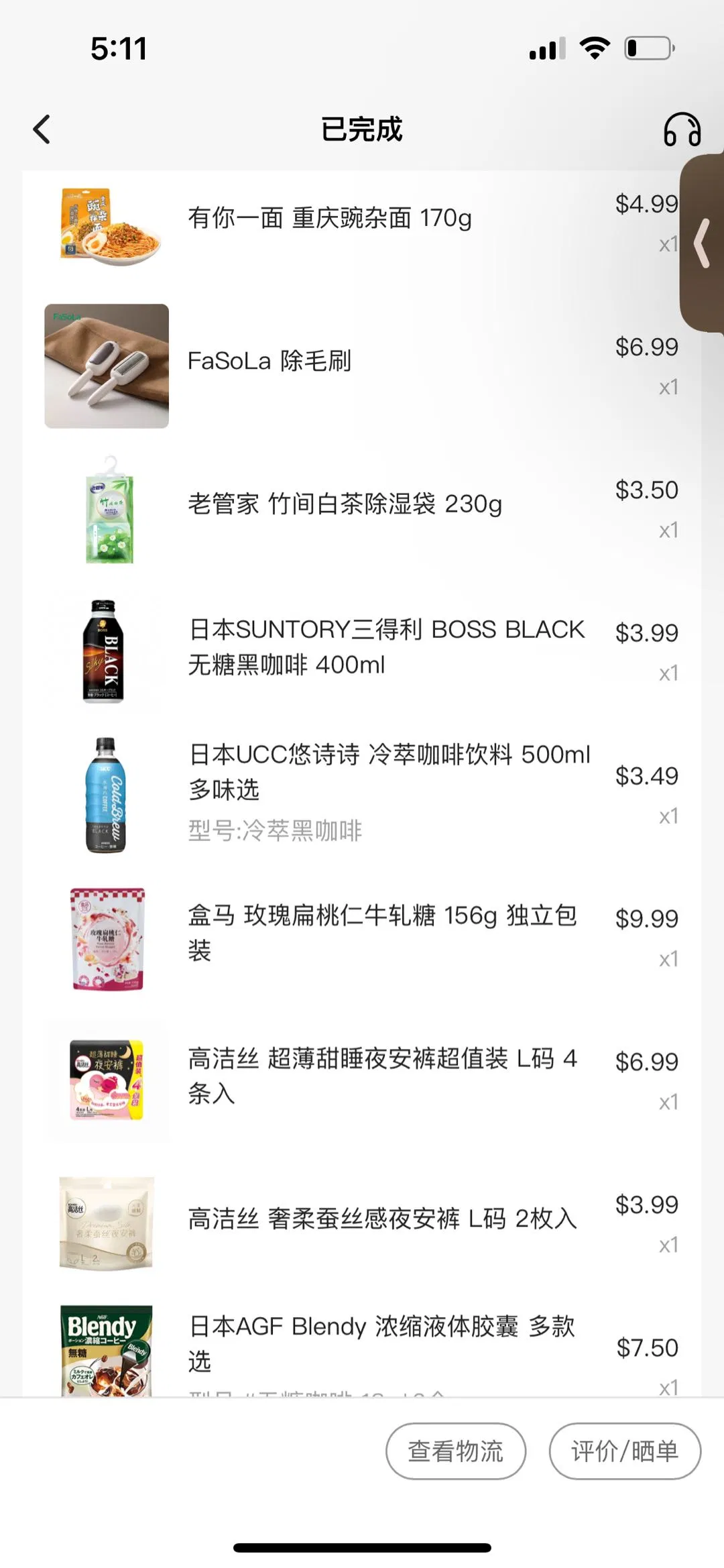This screenshot has height=1568, width=724.
Task: Go back from the 已完成 order page
Action: pyautogui.click(x=42, y=129)
